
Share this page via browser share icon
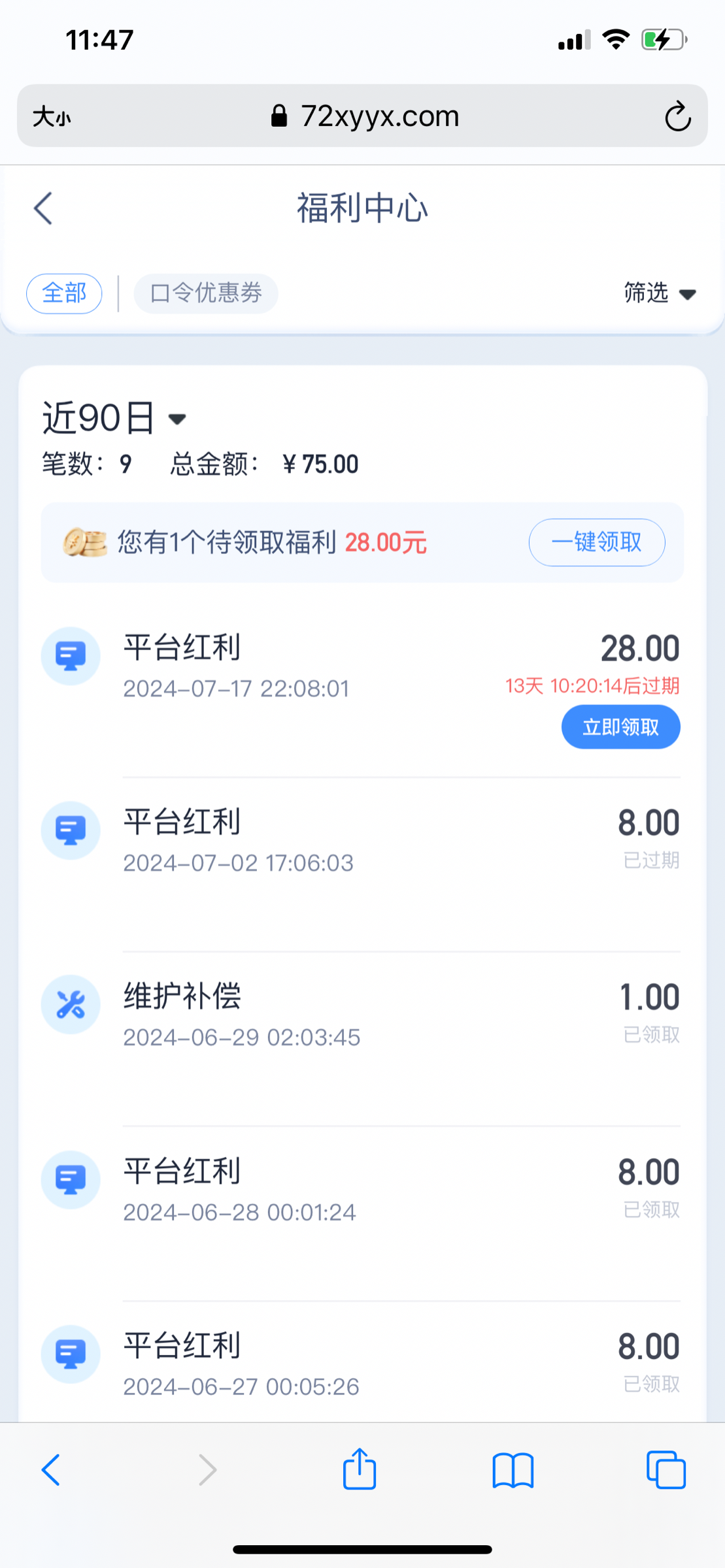point(360,1469)
